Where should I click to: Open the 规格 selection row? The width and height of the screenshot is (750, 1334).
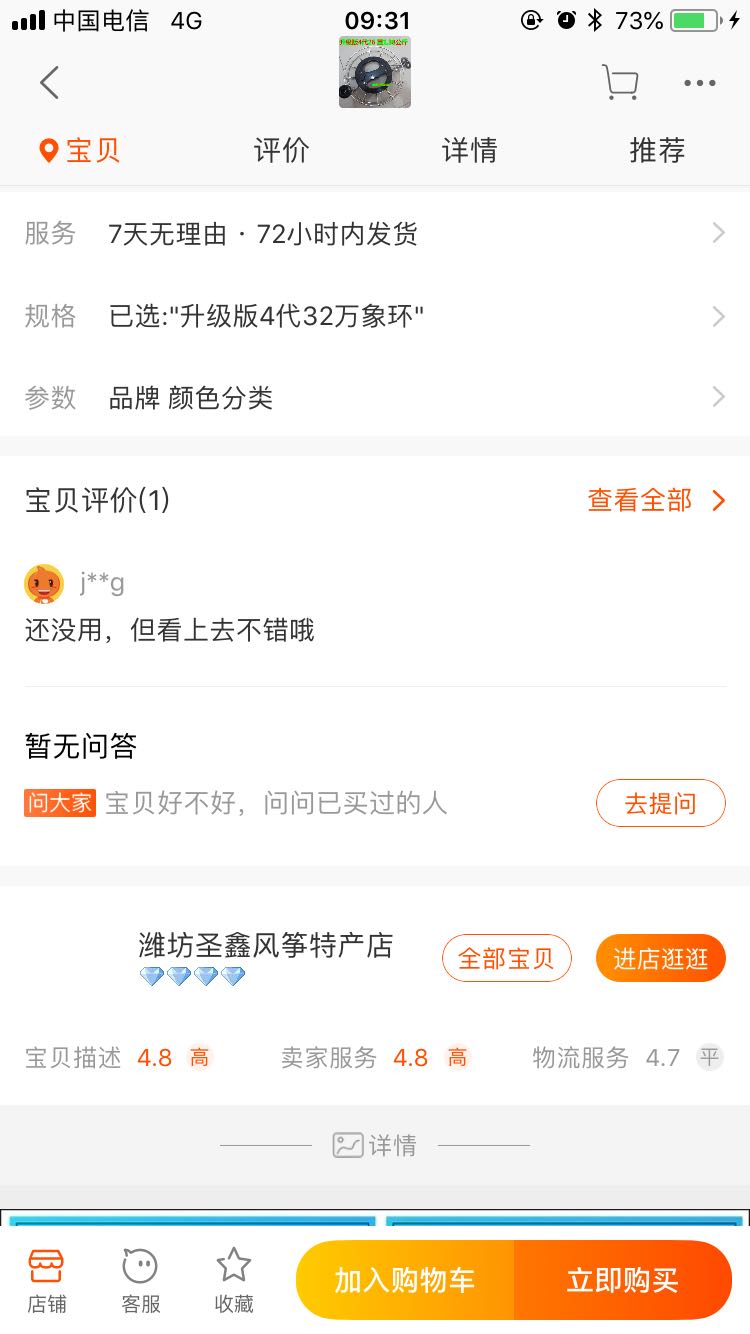[375, 317]
